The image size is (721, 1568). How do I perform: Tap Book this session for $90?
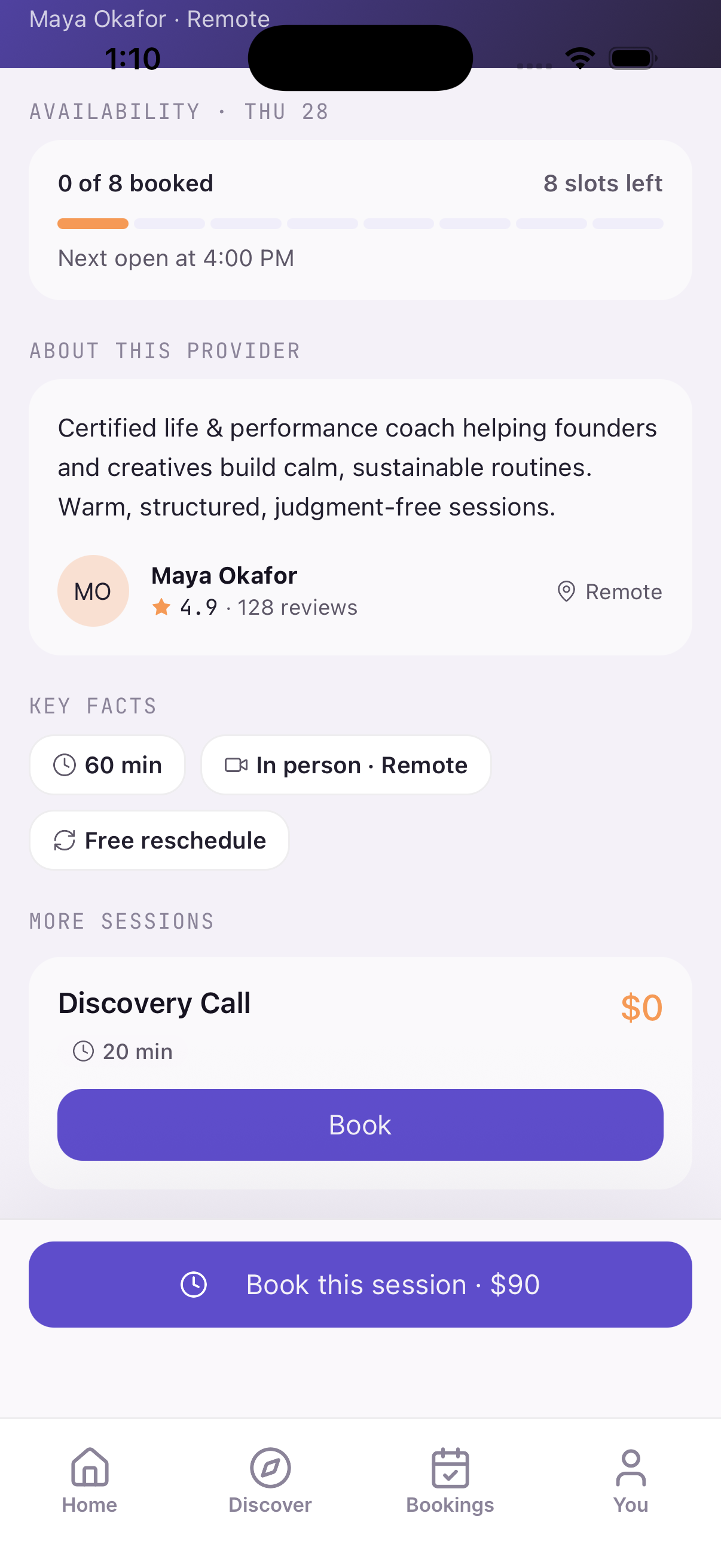point(360,1284)
